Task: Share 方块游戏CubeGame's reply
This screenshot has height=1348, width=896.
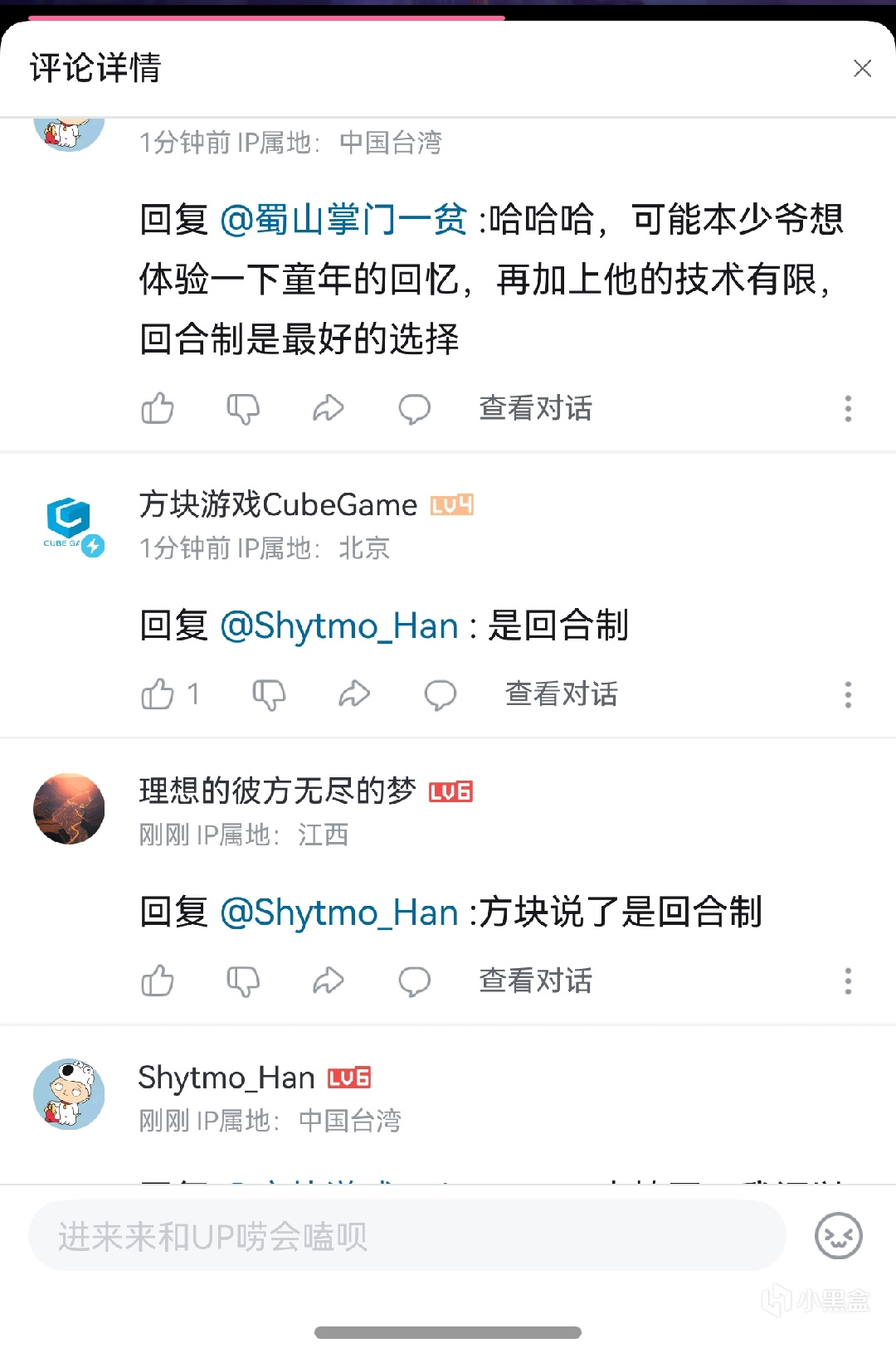Action: (x=354, y=694)
